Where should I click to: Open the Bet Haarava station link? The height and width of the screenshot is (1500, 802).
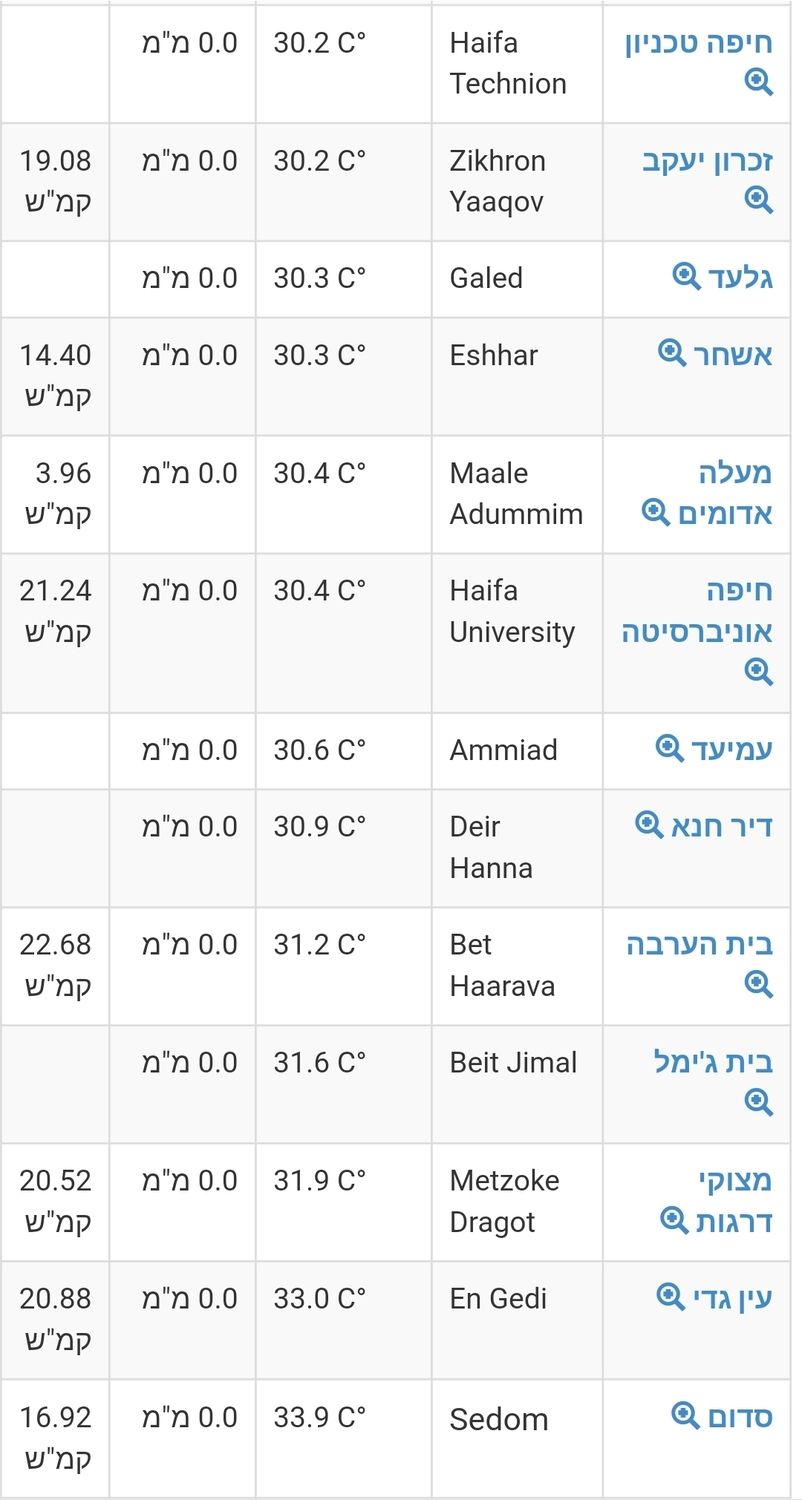coord(700,945)
